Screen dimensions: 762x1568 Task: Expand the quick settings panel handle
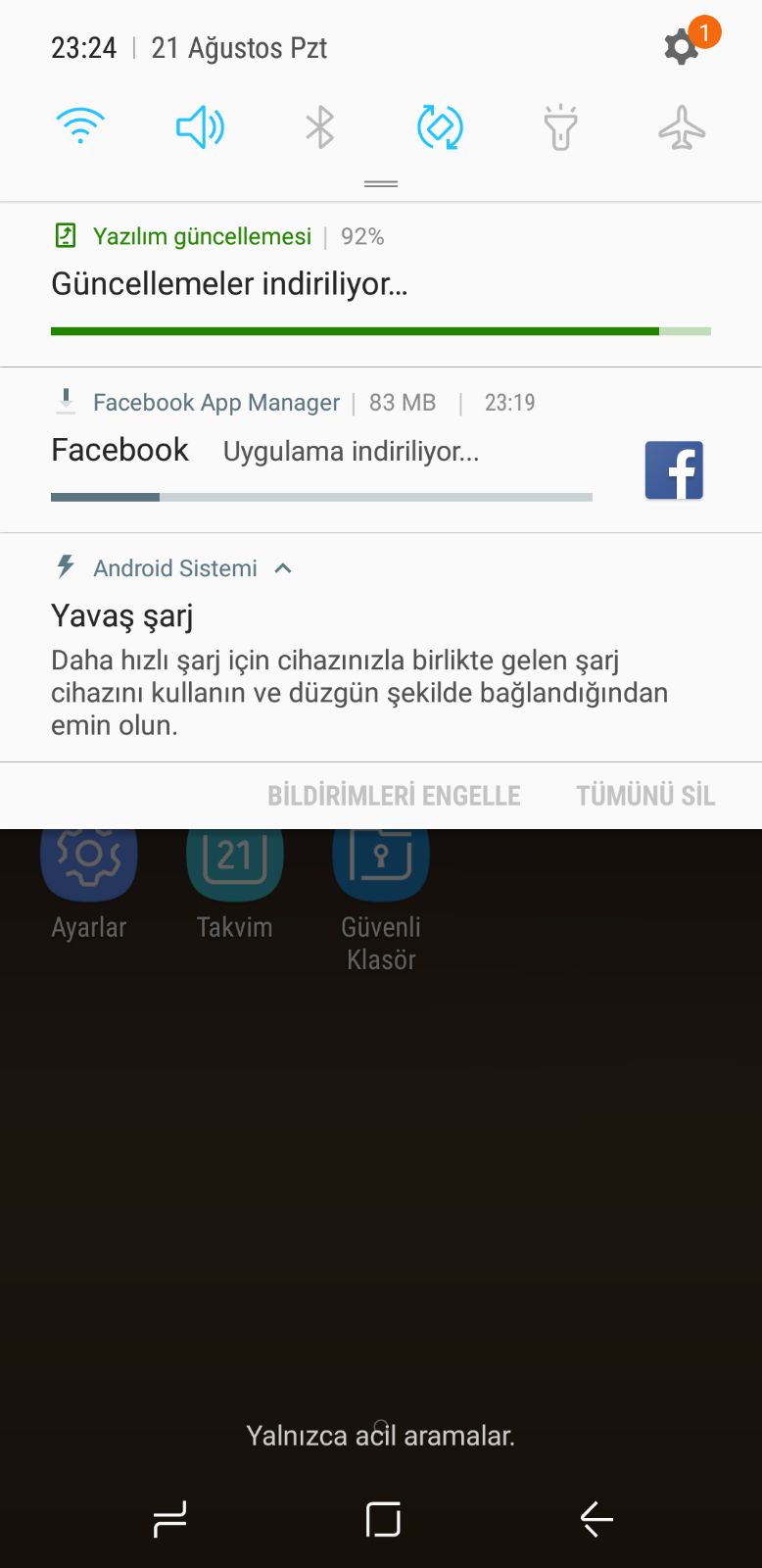[381, 184]
